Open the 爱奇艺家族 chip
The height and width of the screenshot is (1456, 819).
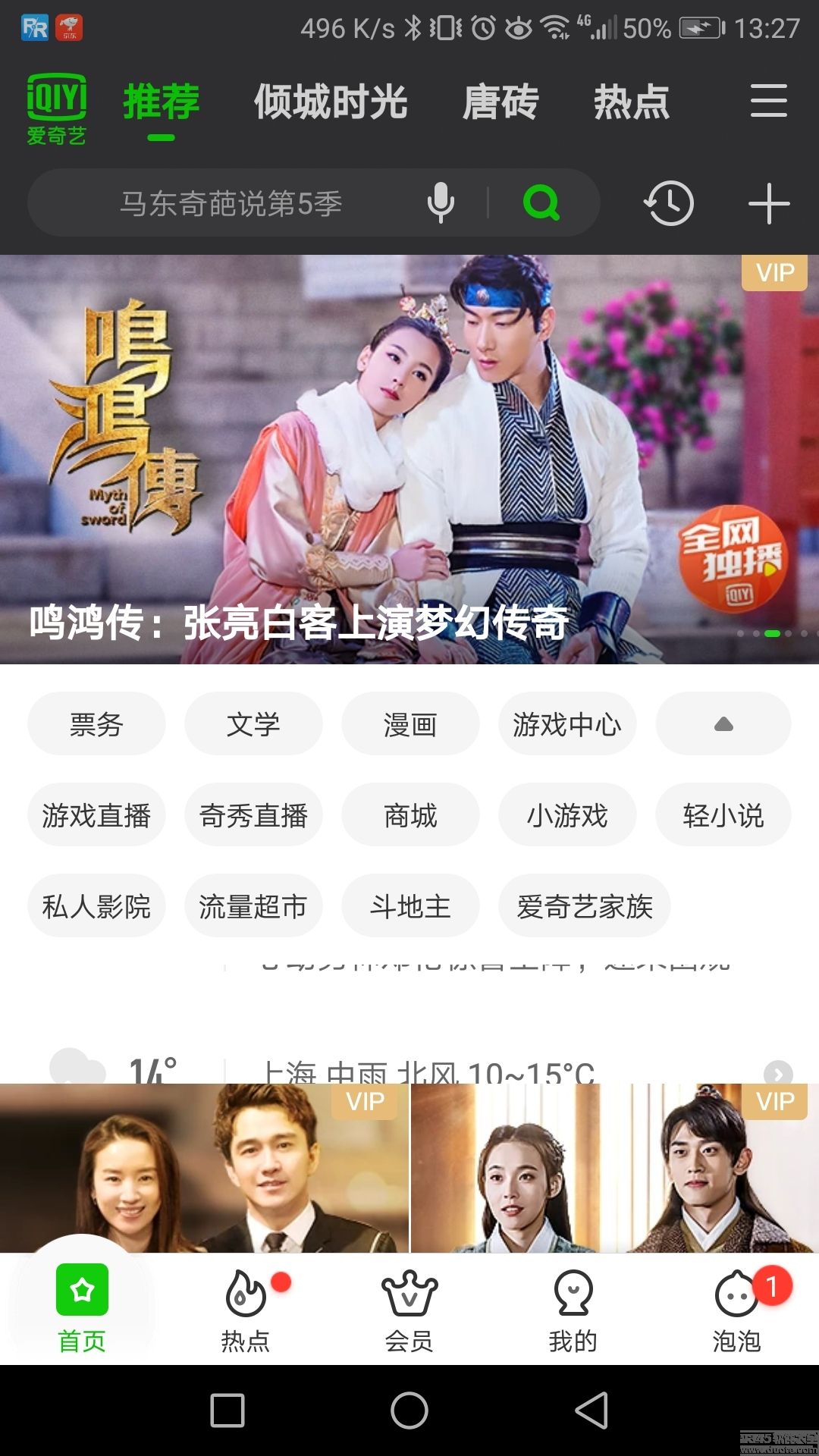point(584,906)
